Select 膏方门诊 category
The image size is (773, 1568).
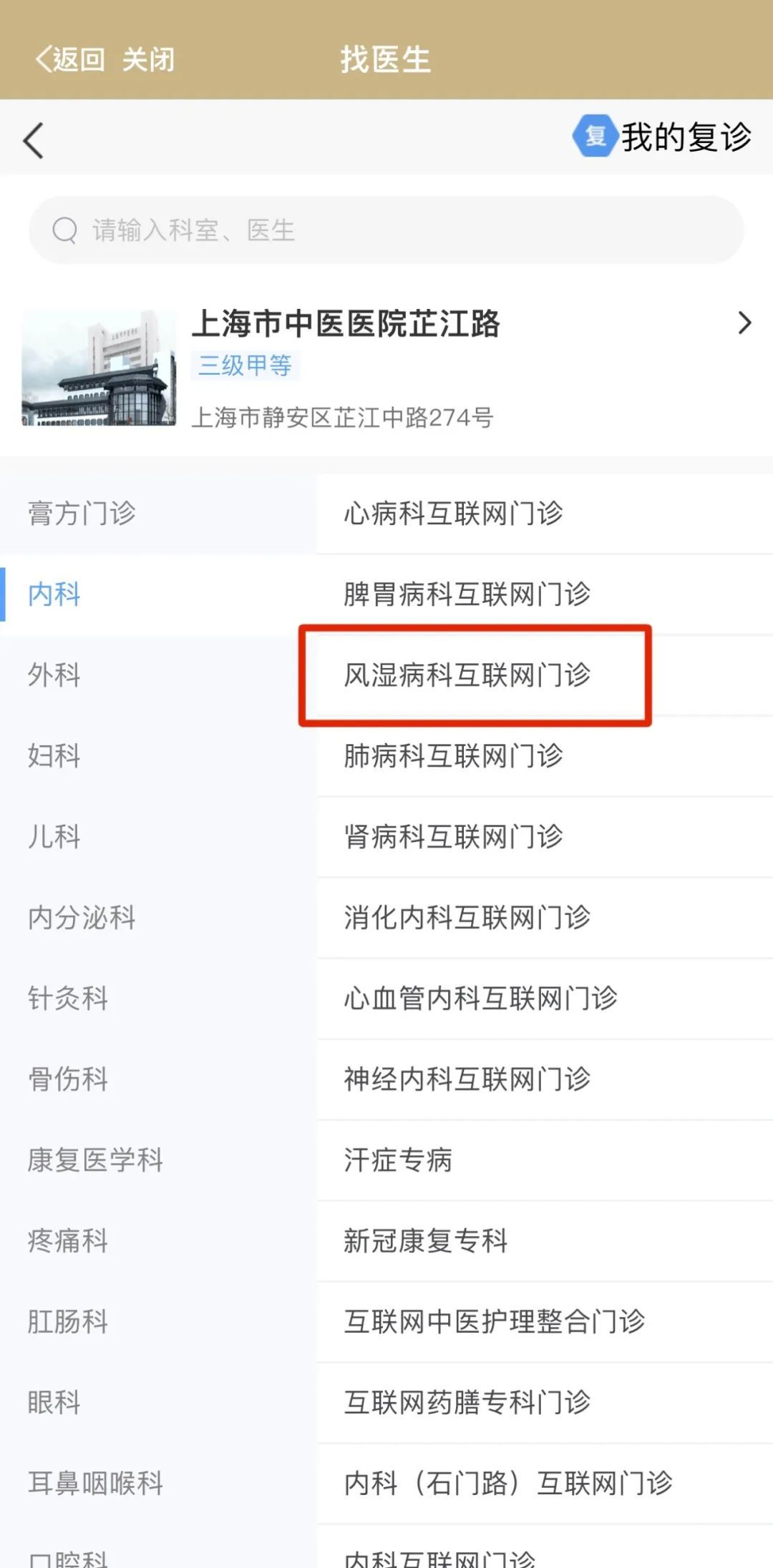(x=82, y=513)
